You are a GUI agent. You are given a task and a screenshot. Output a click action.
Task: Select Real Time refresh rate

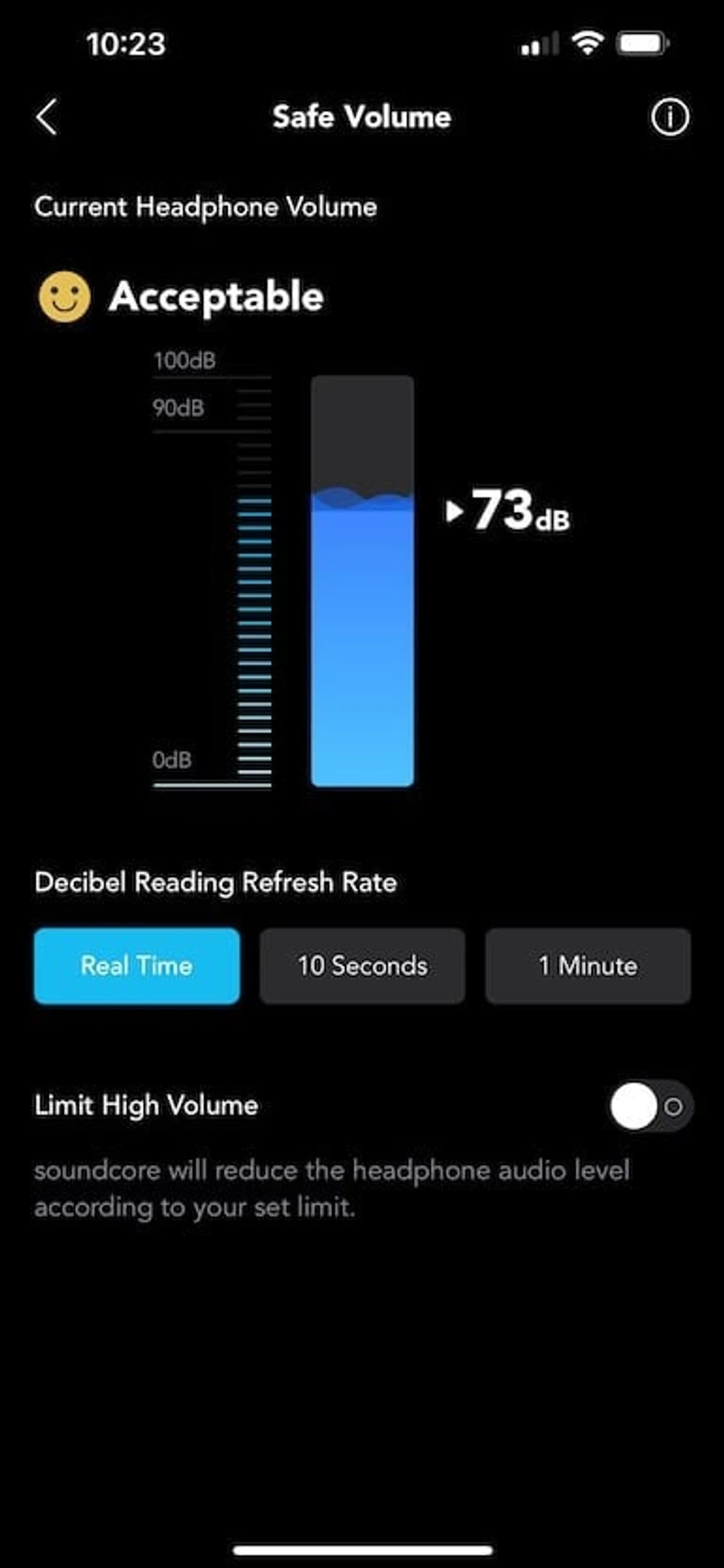[x=137, y=965]
